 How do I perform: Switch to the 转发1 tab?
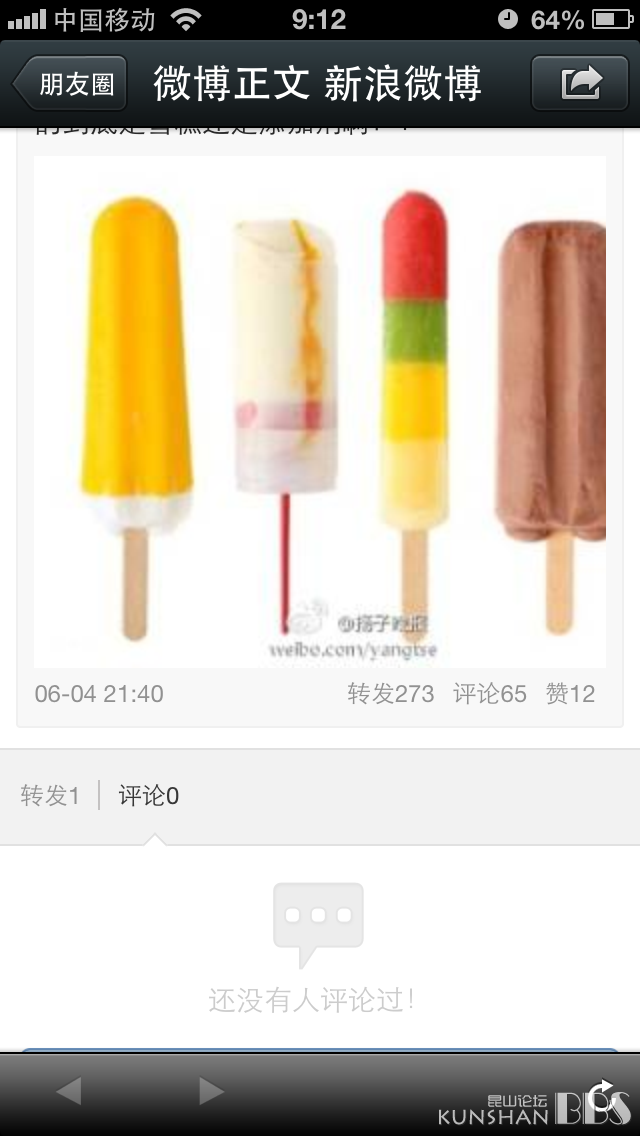49,796
